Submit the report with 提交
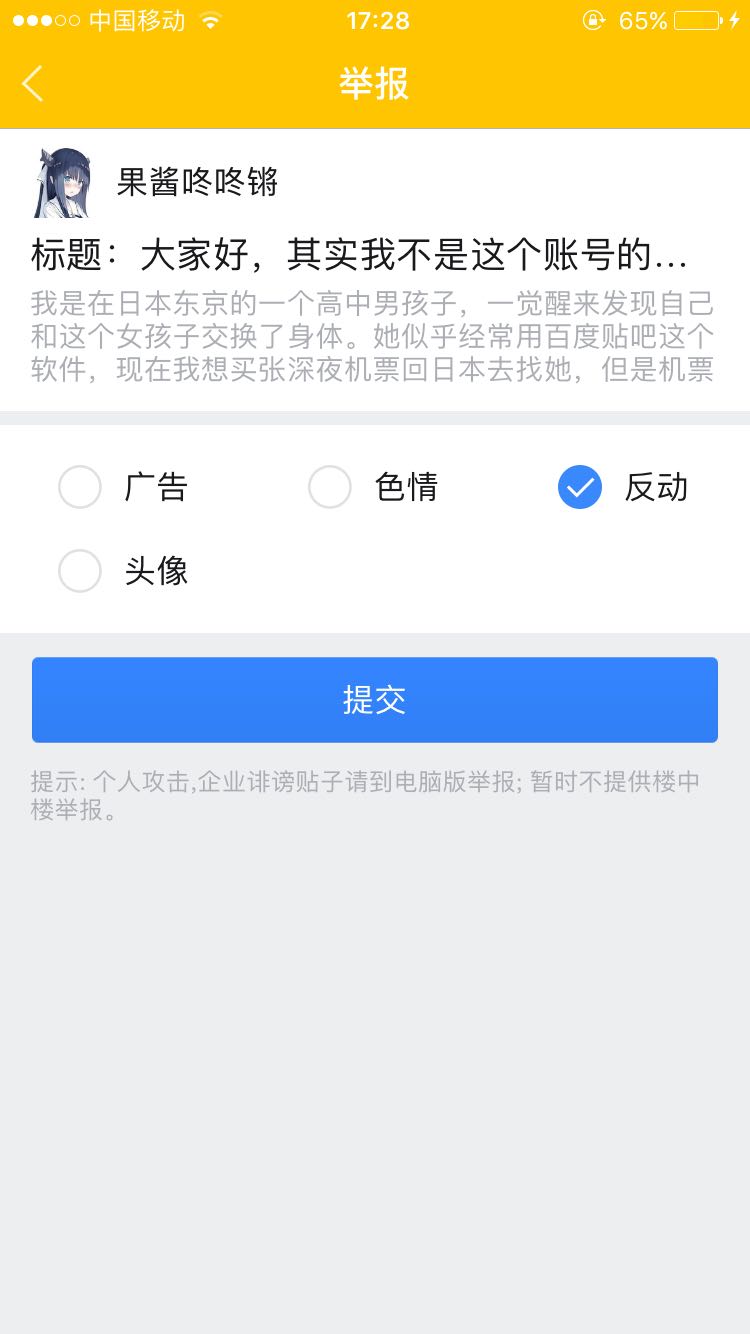 [x=375, y=700]
